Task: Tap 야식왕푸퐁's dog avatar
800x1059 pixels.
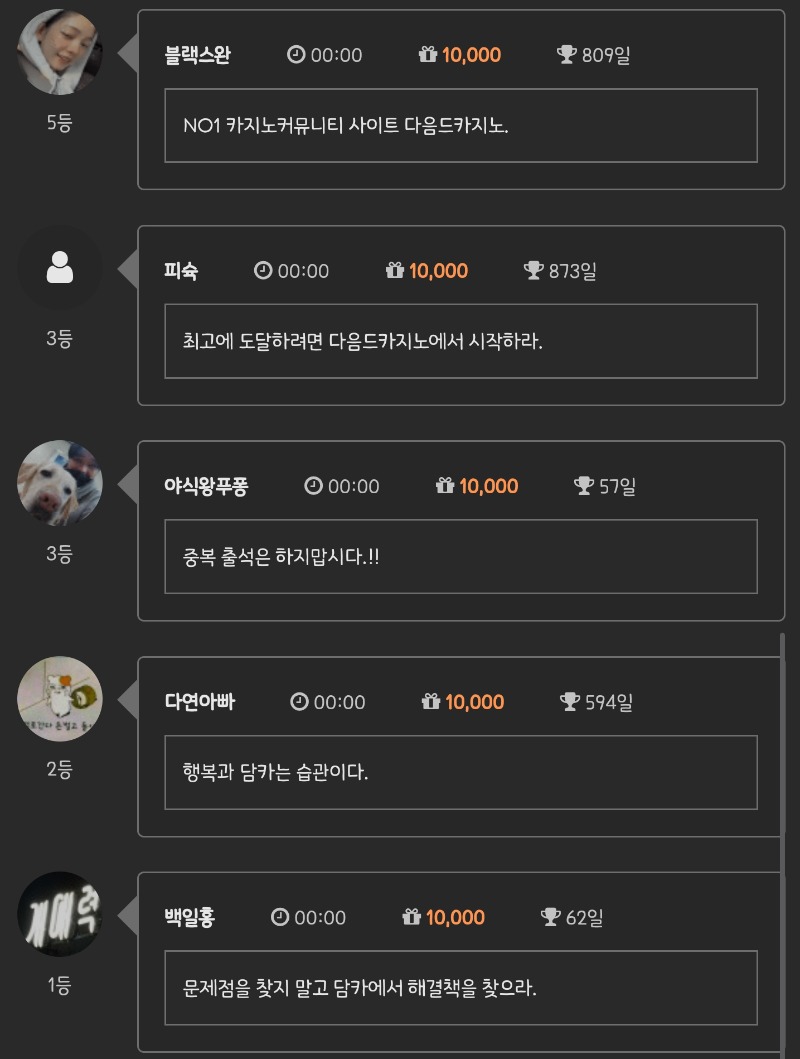Action: (60, 483)
